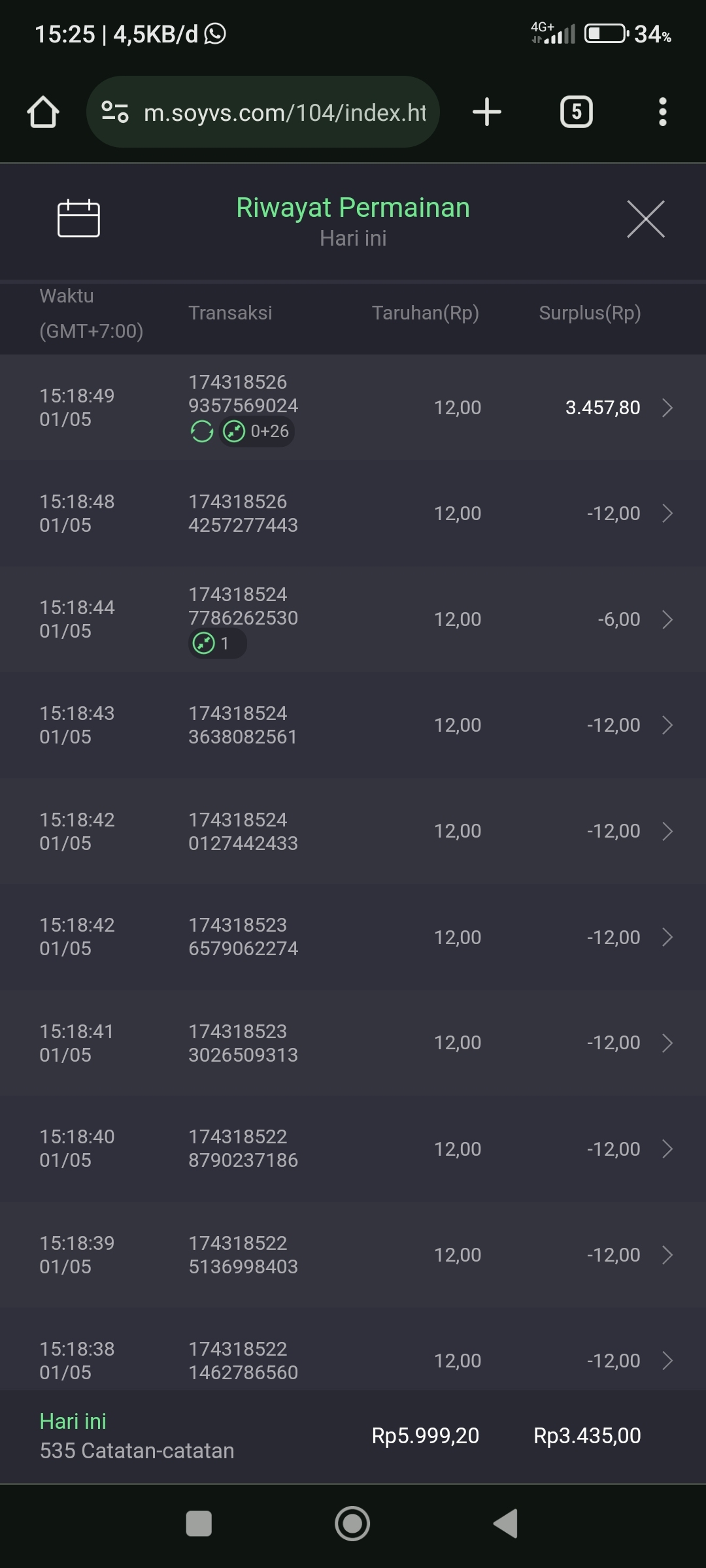Select the 15:18:43 transaction row

tap(353, 725)
